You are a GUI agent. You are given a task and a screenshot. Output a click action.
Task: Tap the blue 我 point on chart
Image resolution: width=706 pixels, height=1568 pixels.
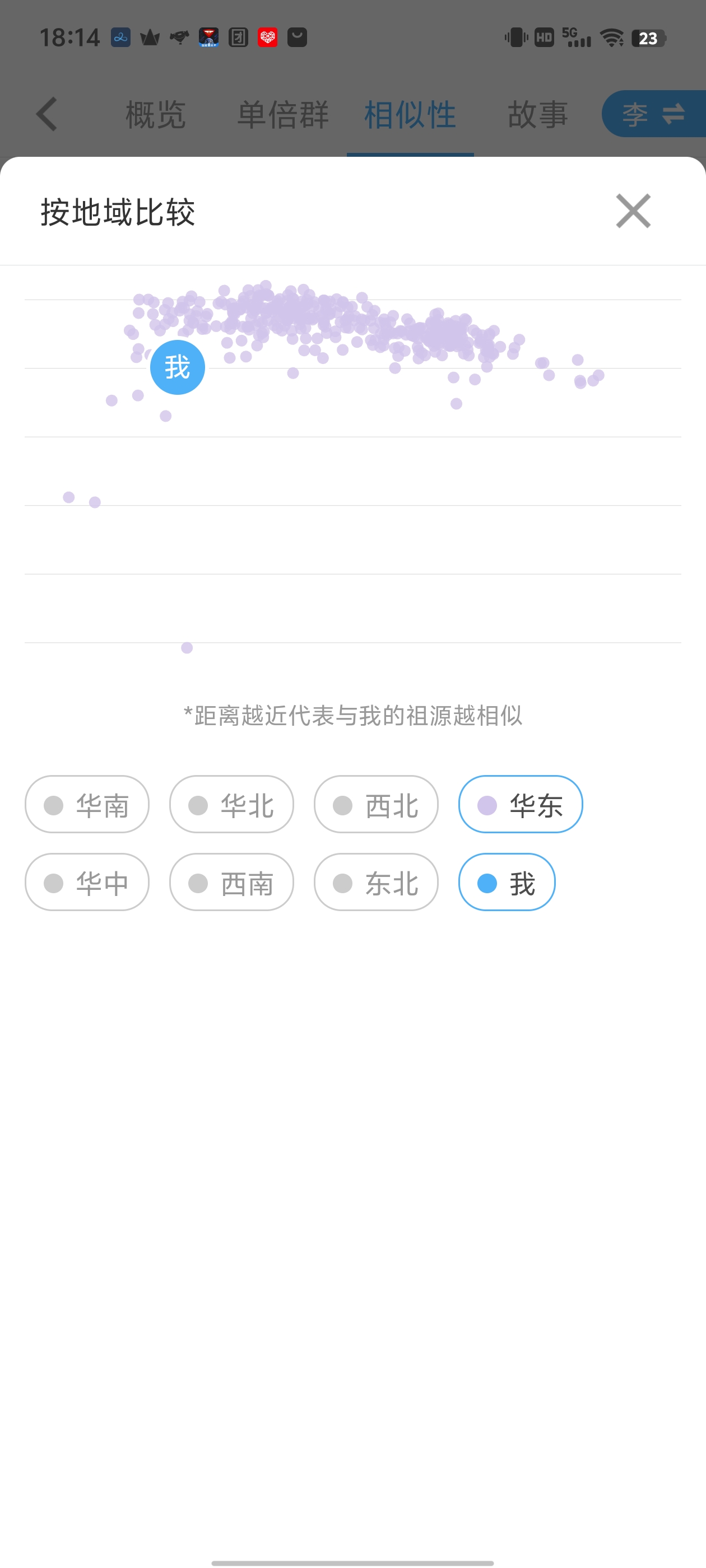(177, 367)
